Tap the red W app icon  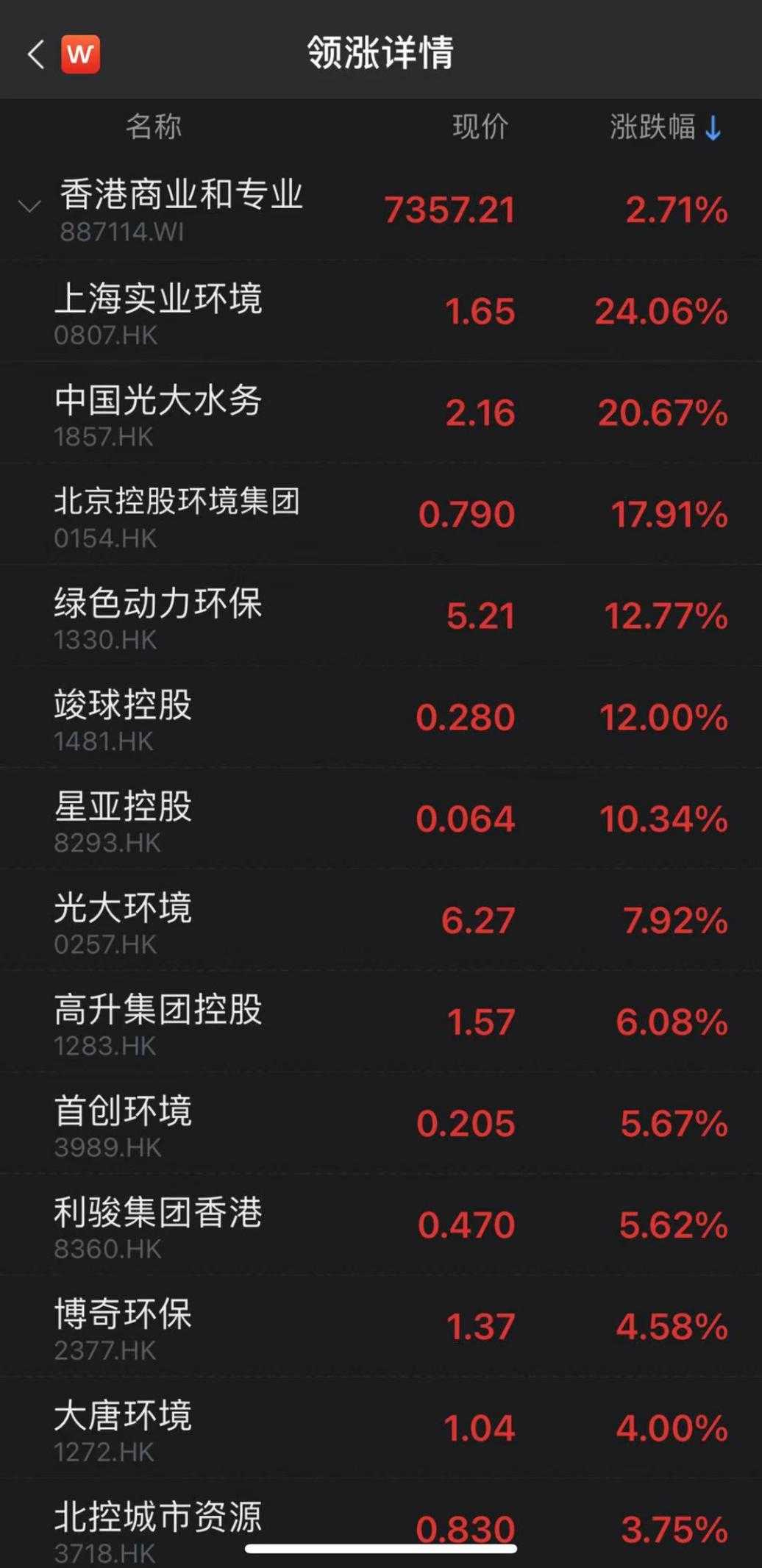[80, 54]
